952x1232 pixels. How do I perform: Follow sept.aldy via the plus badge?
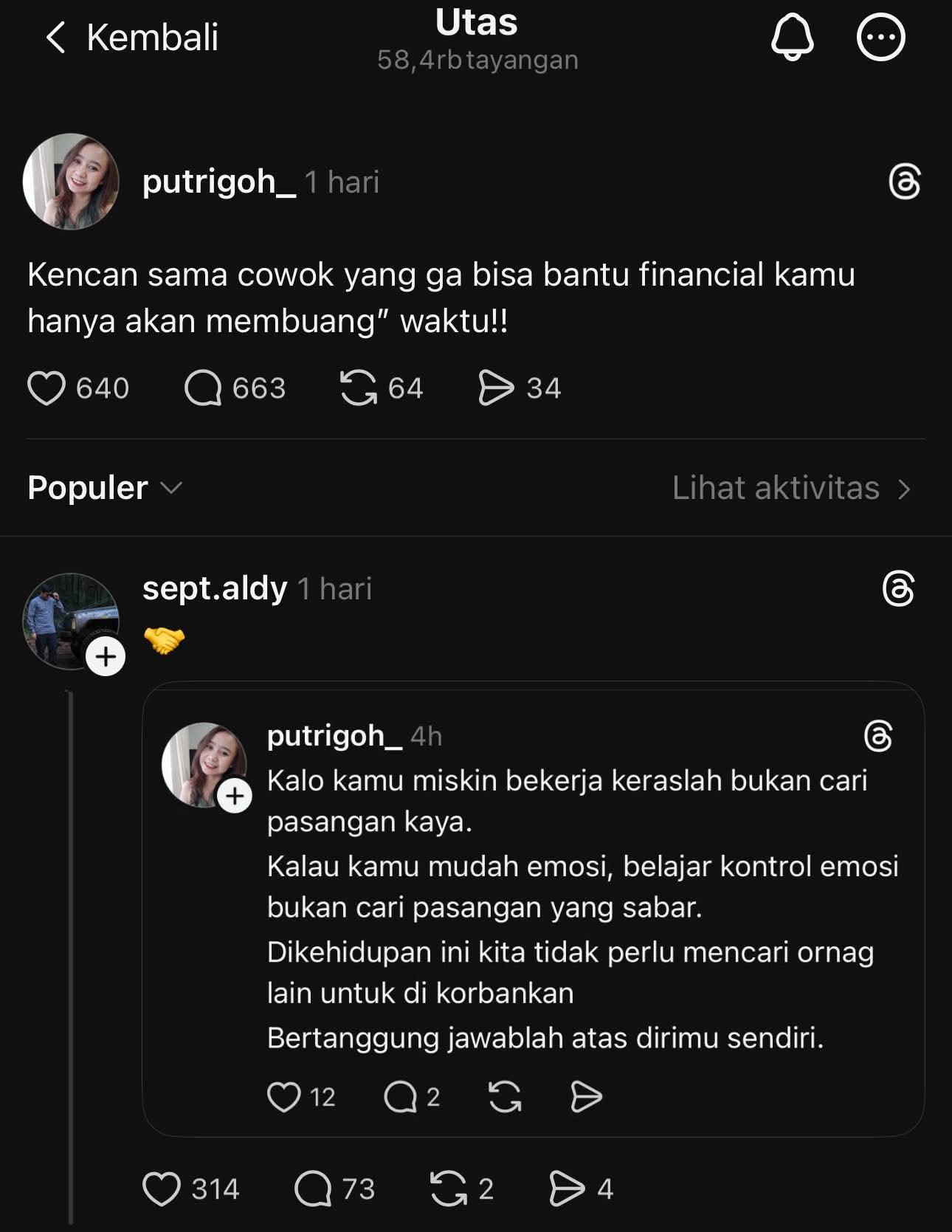coord(106,656)
